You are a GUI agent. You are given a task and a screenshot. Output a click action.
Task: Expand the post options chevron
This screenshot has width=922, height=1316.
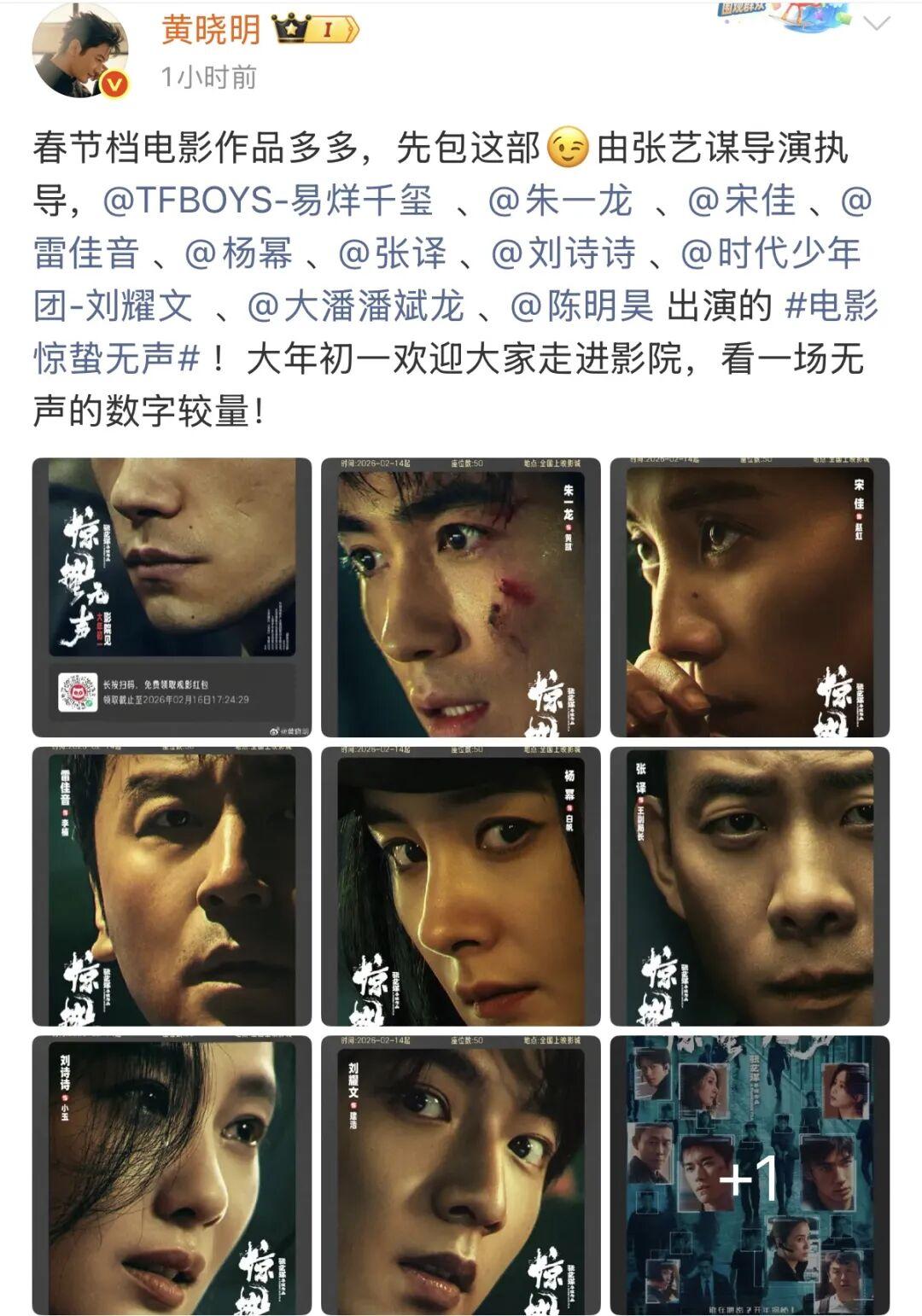tap(877, 24)
